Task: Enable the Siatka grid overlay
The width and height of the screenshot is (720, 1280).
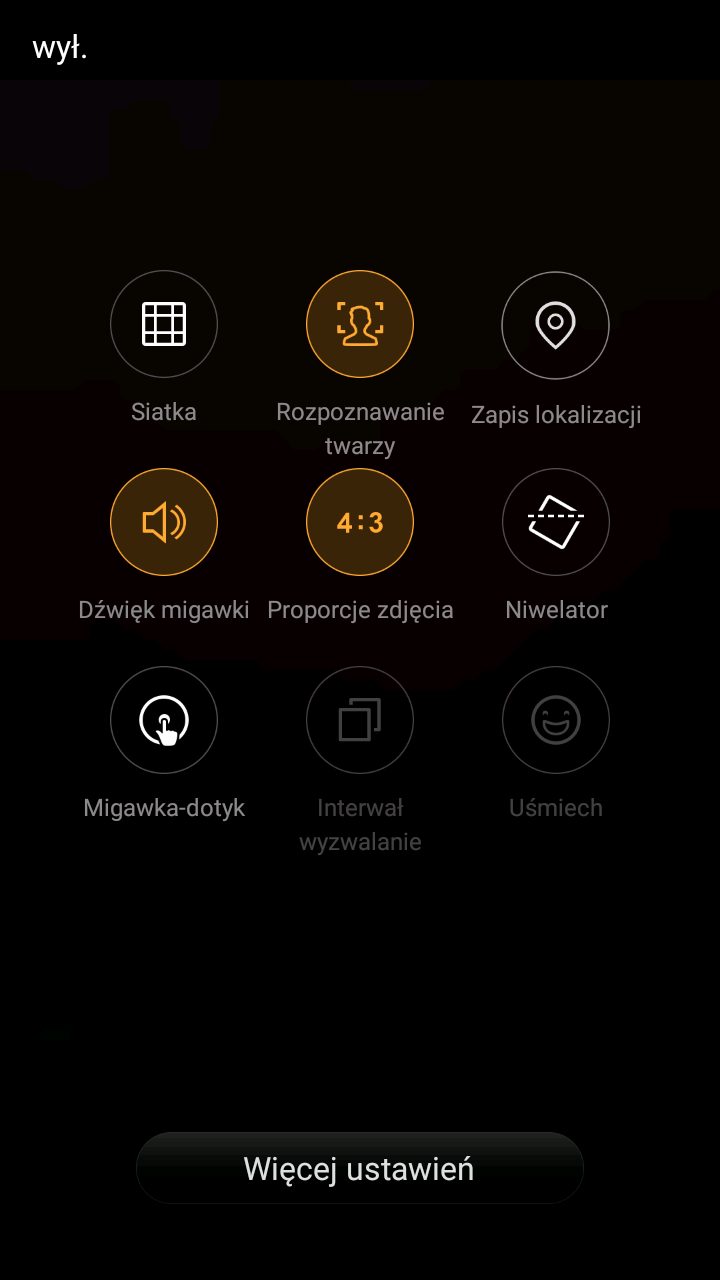Action: coord(164,324)
